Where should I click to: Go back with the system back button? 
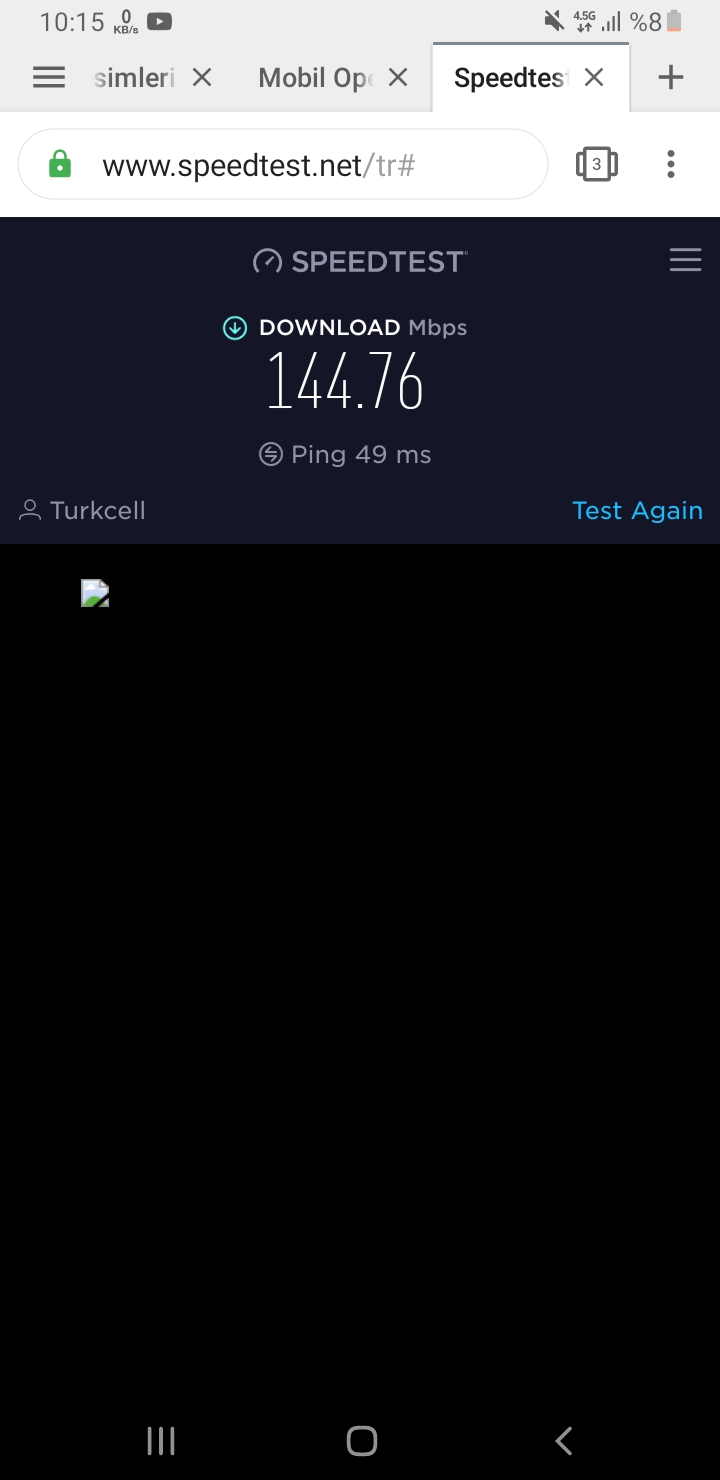(x=563, y=1440)
